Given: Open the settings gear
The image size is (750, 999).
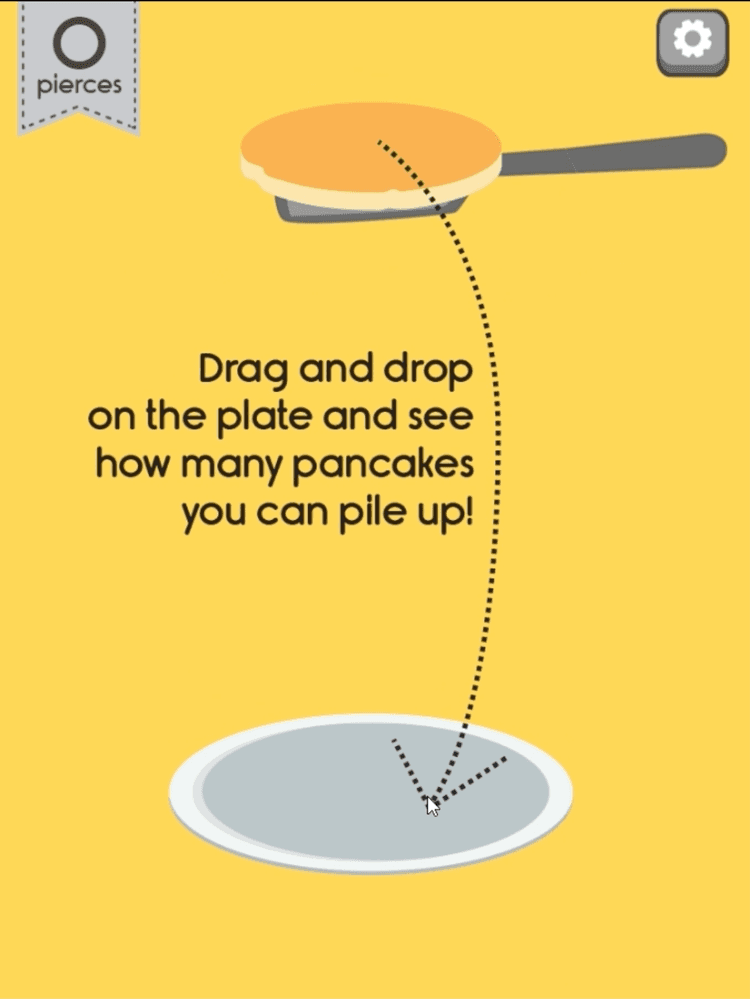Looking at the screenshot, I should coord(692,41).
